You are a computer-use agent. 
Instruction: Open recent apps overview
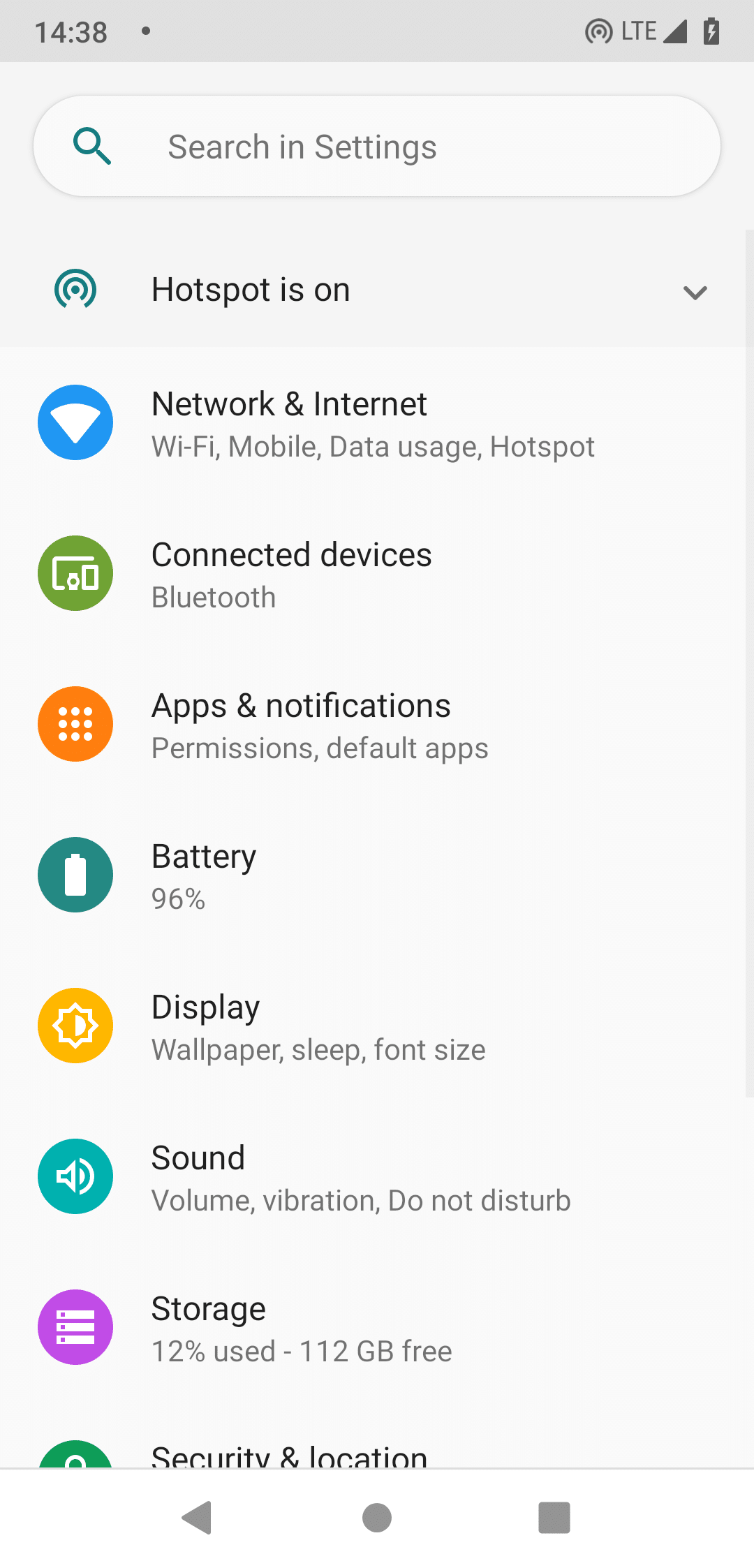554,1518
